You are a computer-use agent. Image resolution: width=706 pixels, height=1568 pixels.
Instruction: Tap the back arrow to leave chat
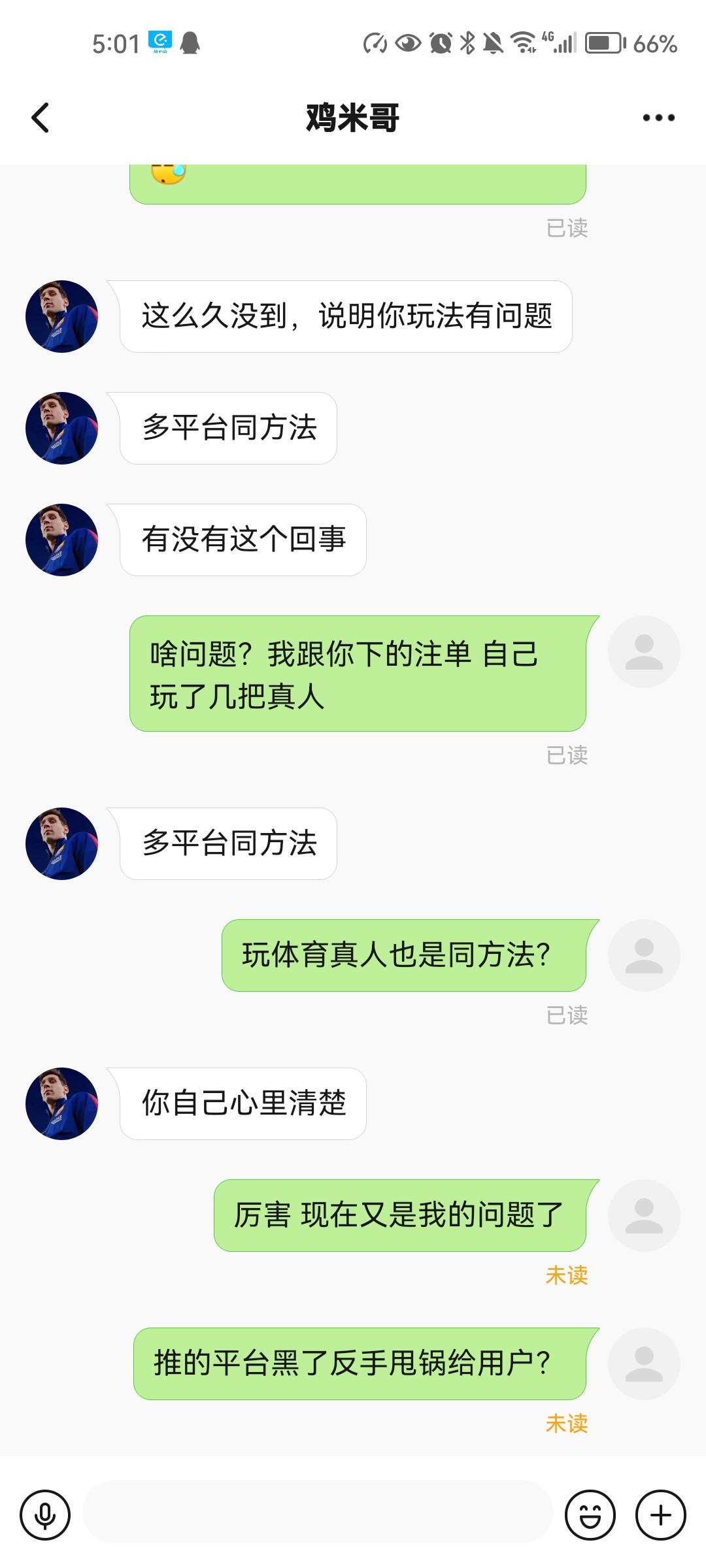pos(41,118)
